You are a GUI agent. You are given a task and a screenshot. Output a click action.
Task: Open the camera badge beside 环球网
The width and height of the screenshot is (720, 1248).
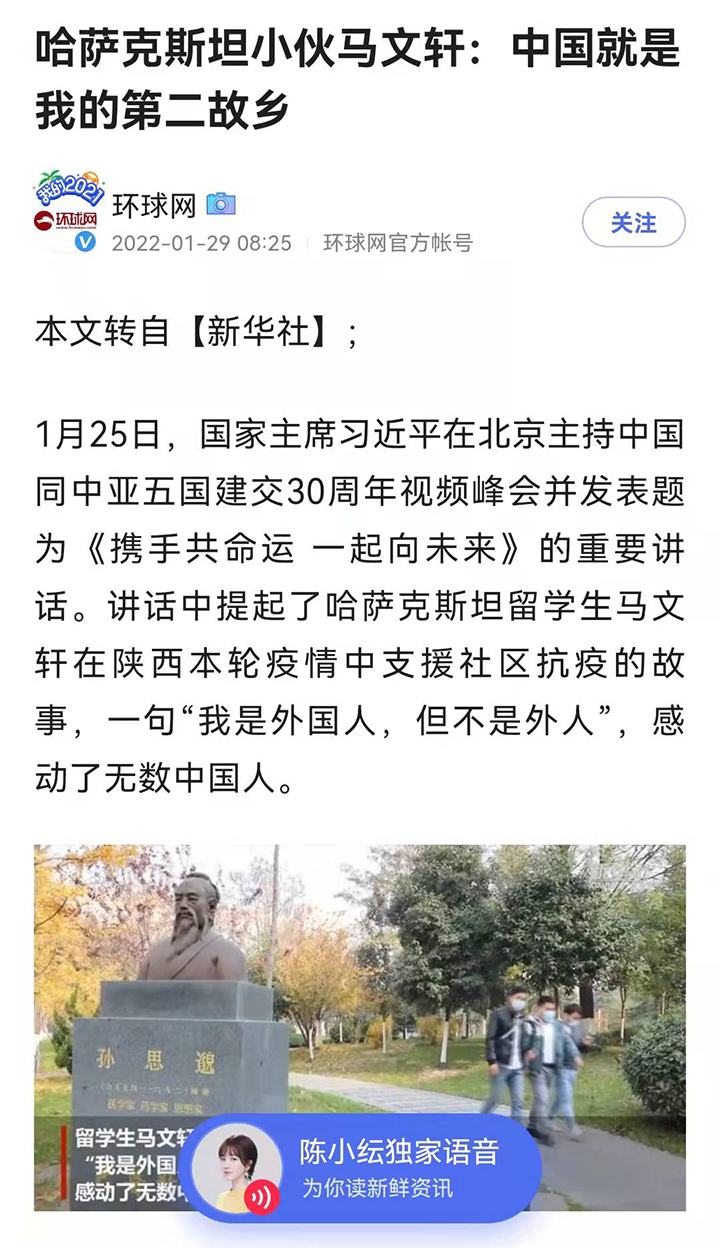click(220, 204)
